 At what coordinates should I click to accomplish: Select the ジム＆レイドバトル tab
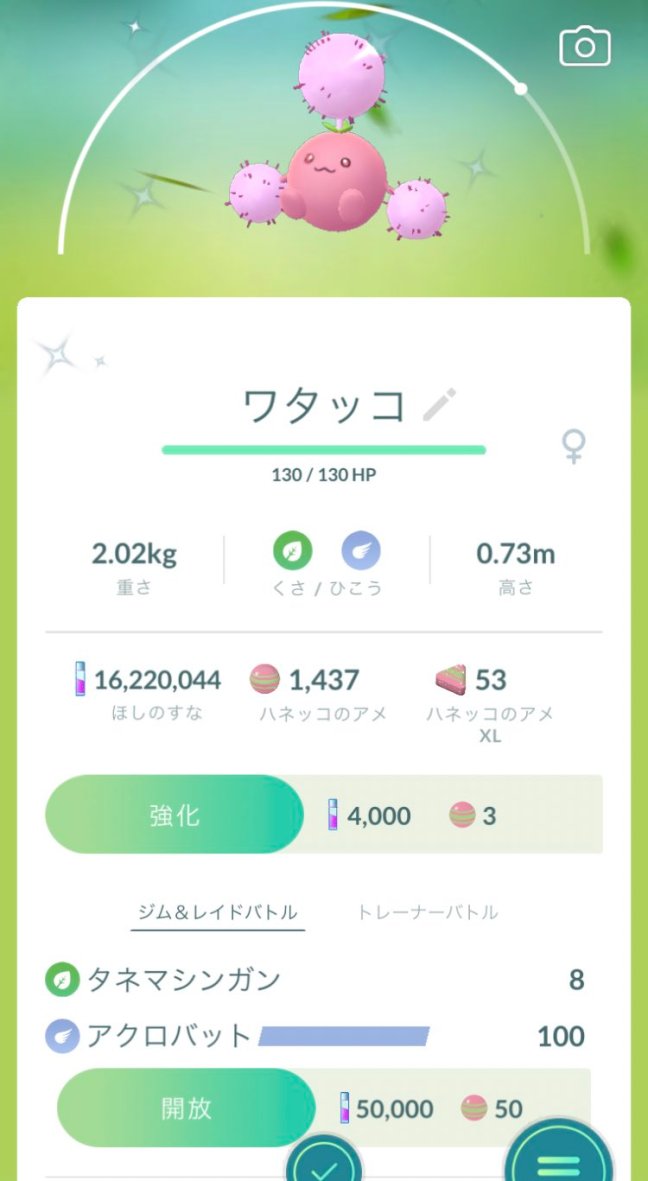pos(217,912)
